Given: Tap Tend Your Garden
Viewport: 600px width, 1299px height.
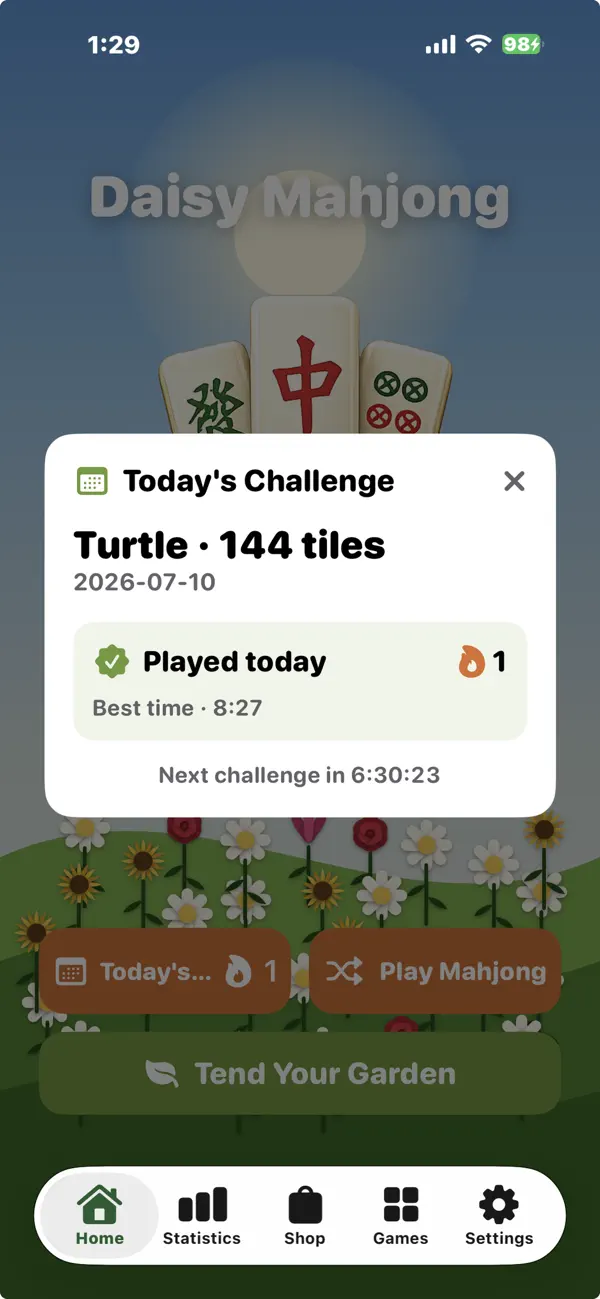Looking at the screenshot, I should click(x=300, y=1074).
